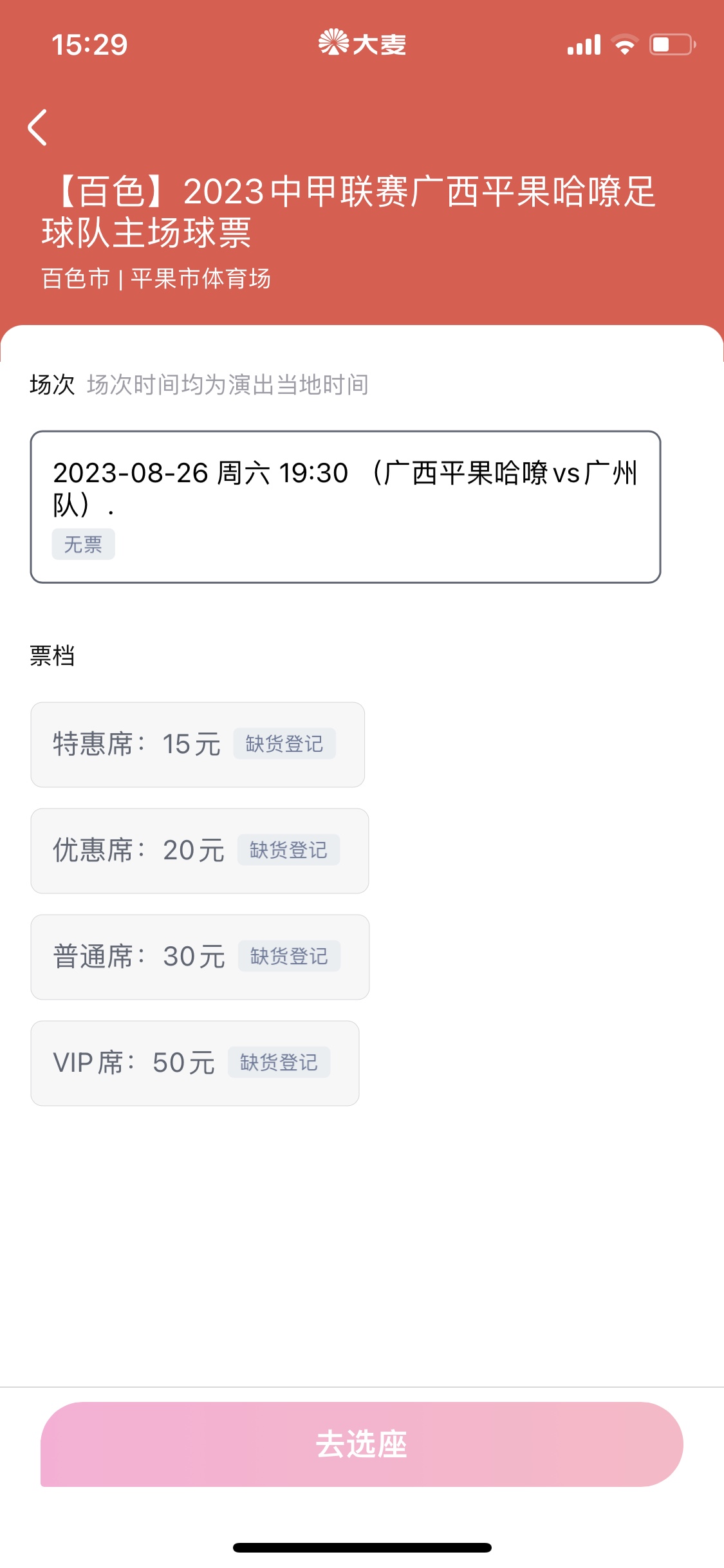Select the 2023-08-26 19:30 session
This screenshot has height=1568, width=724.
(x=346, y=507)
